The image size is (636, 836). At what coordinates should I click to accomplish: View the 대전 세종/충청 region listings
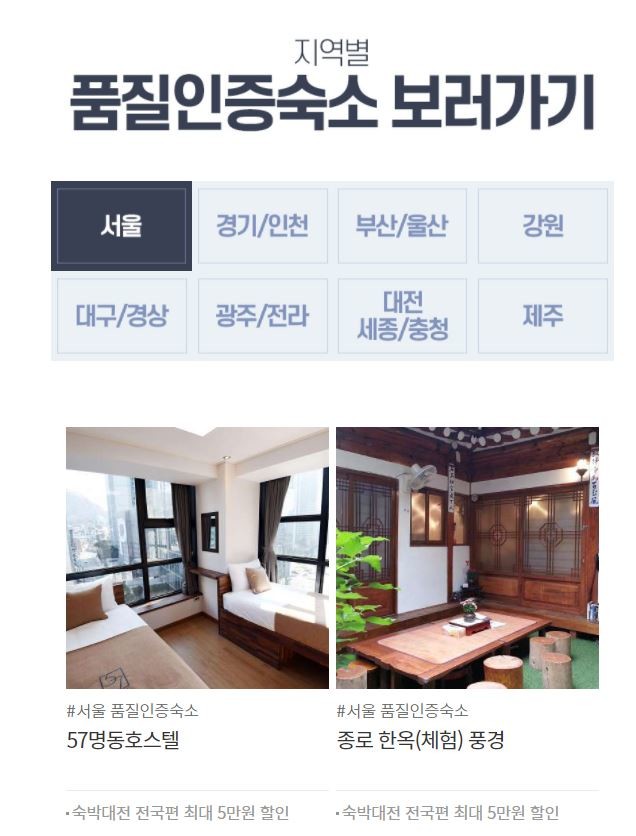(x=402, y=316)
